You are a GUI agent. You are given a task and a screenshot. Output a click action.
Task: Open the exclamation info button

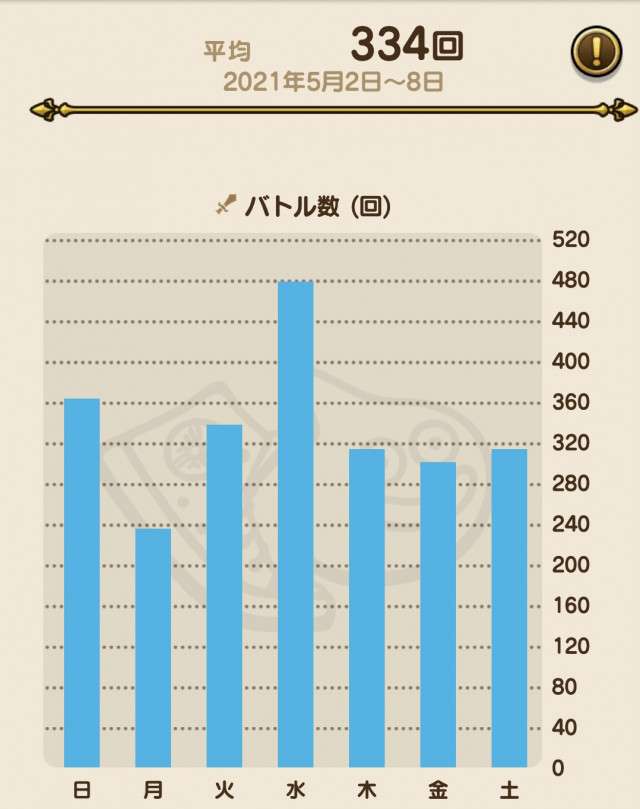[597, 51]
